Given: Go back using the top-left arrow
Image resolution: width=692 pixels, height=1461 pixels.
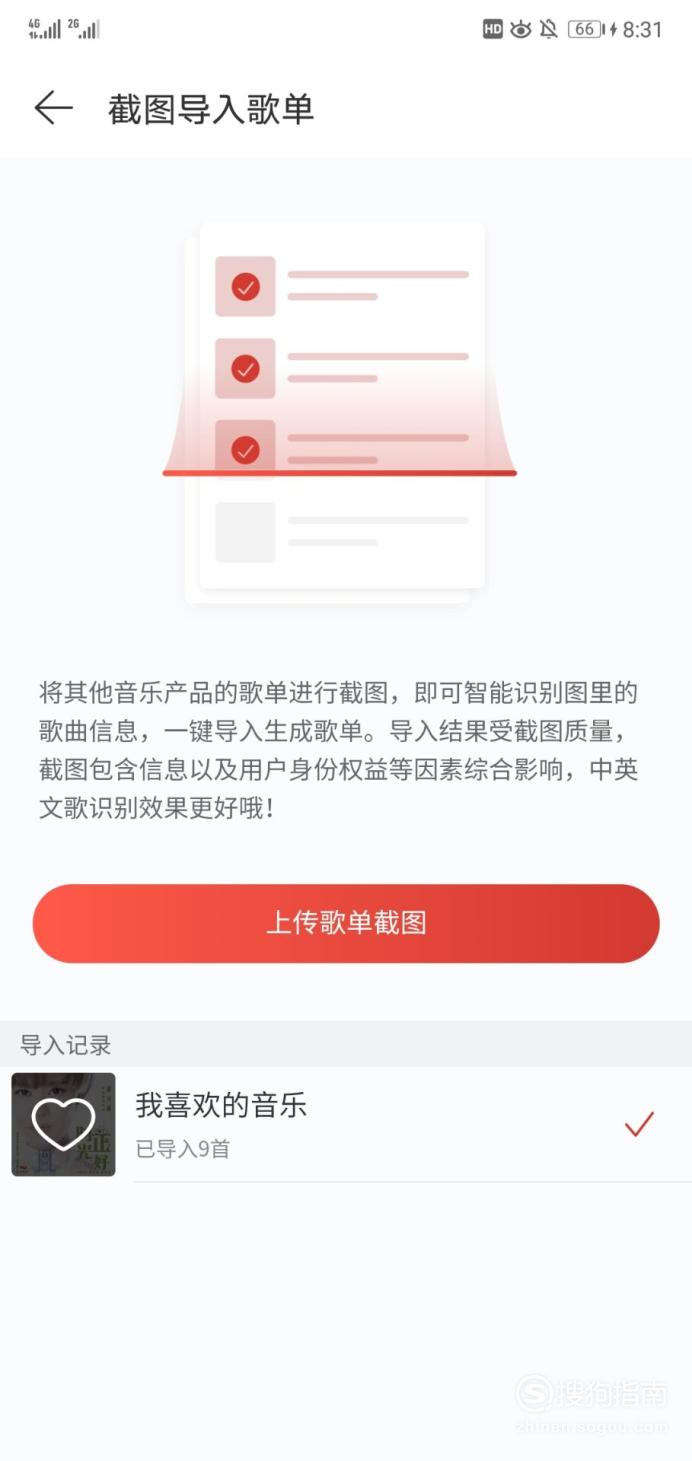Looking at the screenshot, I should 54,108.
